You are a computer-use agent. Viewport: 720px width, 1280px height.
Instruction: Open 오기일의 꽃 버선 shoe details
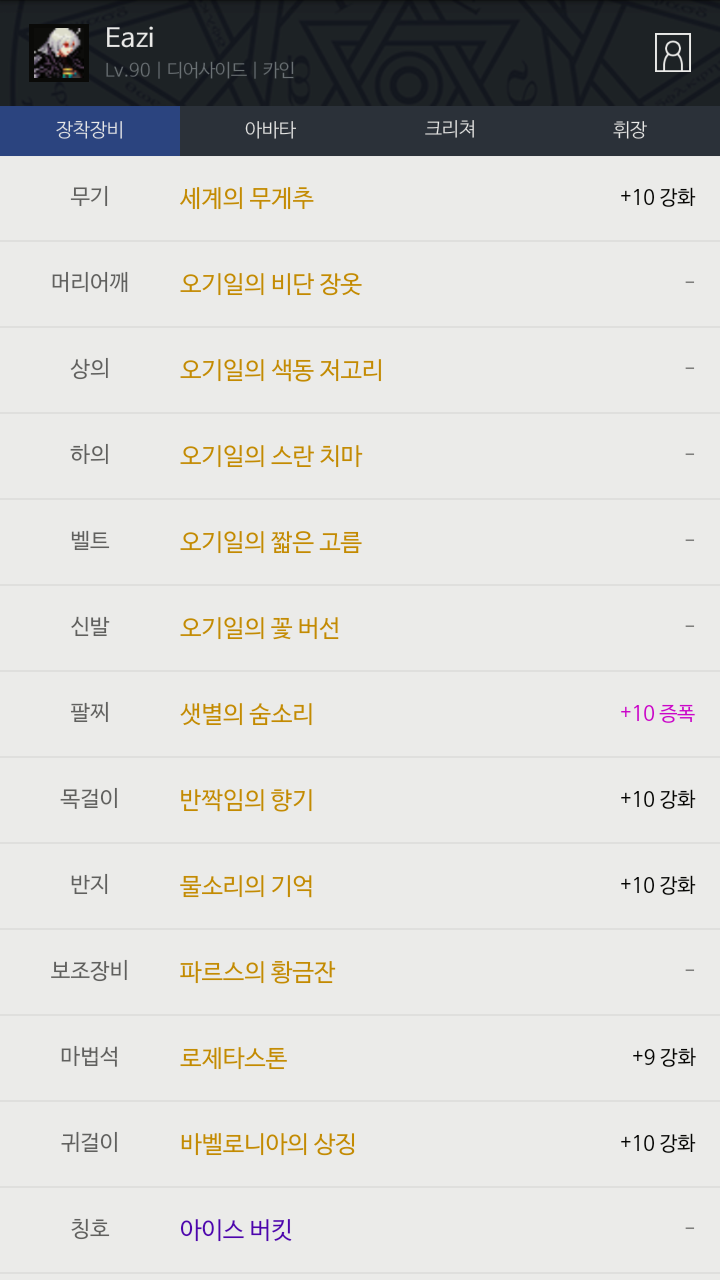point(360,628)
